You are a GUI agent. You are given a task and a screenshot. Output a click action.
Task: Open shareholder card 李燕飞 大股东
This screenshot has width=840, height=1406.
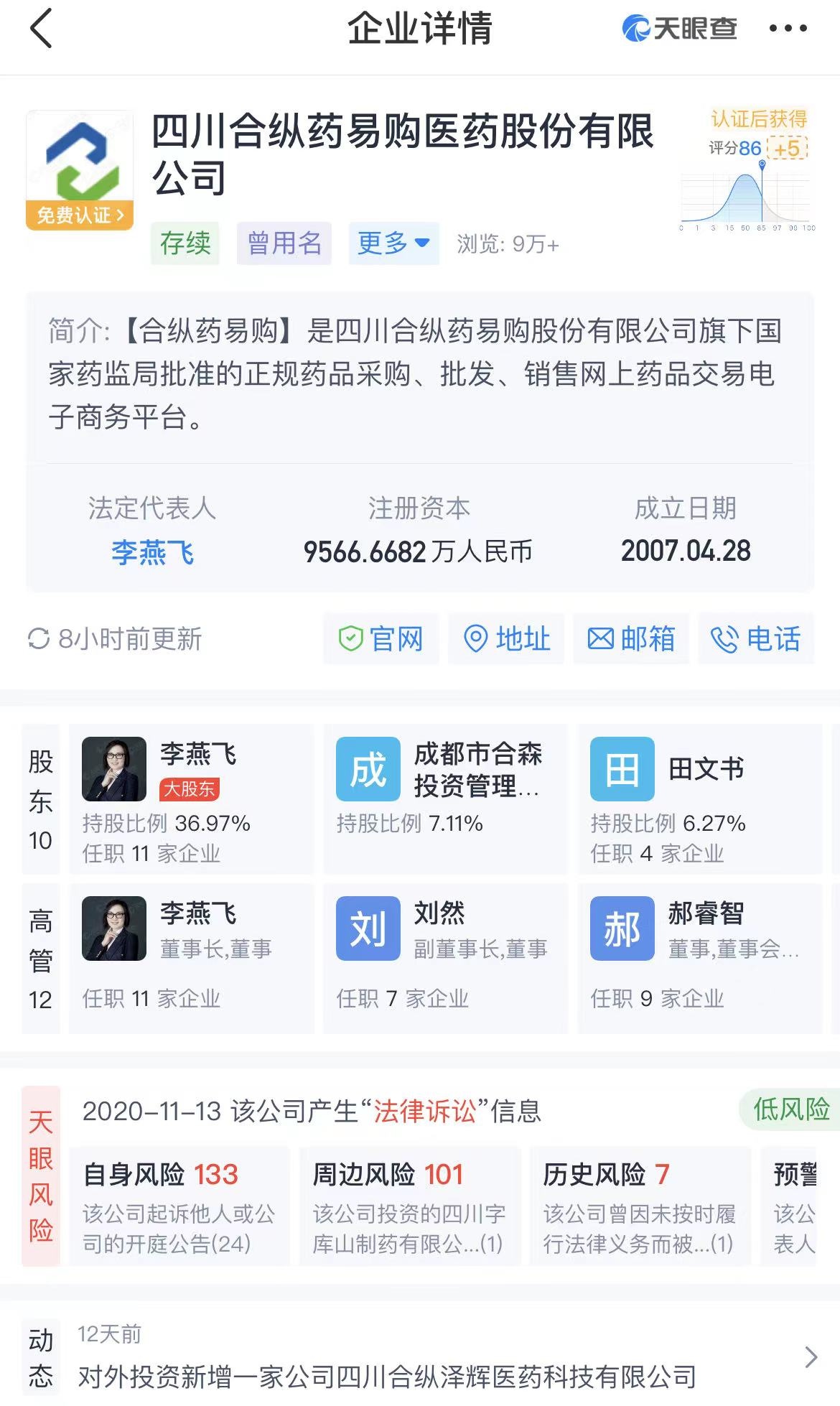(x=191, y=799)
